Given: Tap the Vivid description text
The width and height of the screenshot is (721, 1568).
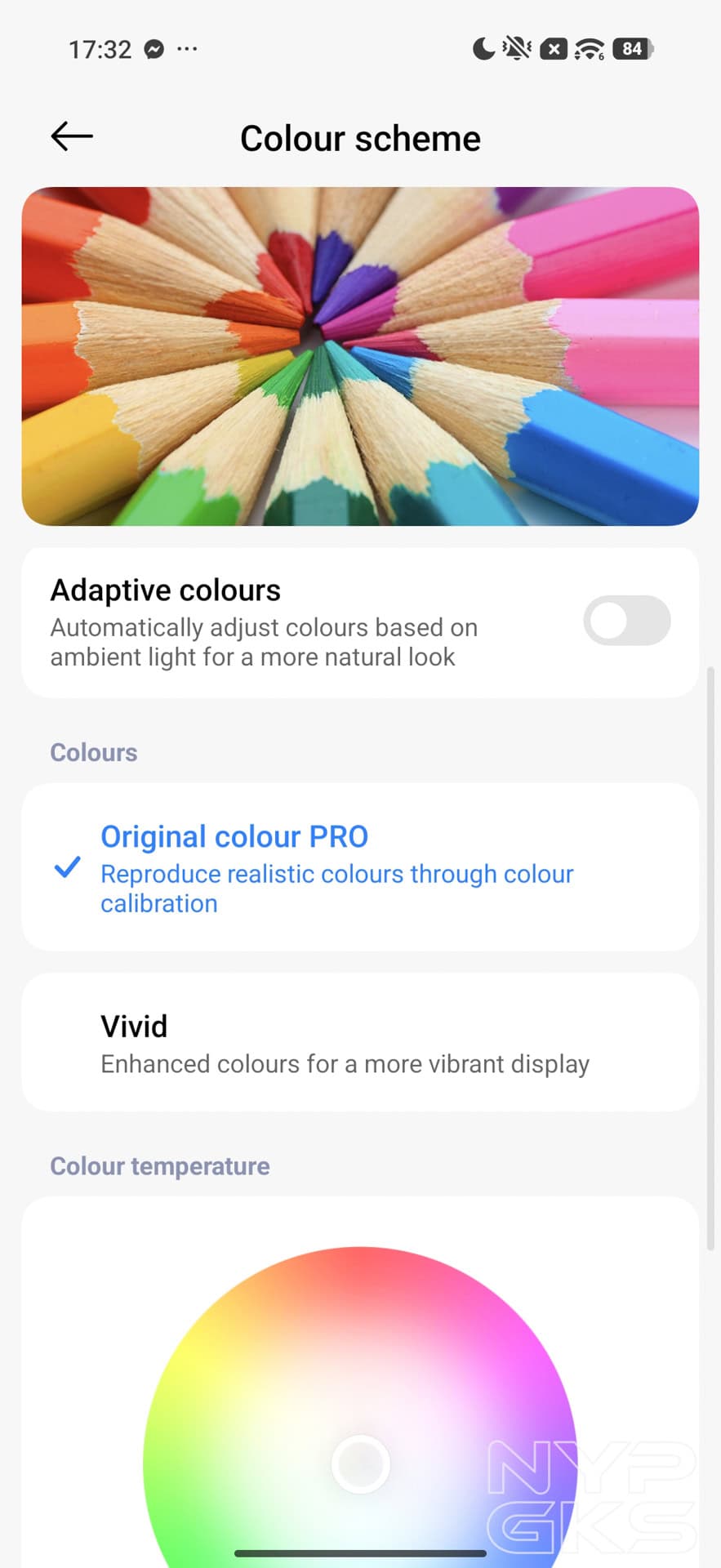Looking at the screenshot, I should (x=345, y=1063).
